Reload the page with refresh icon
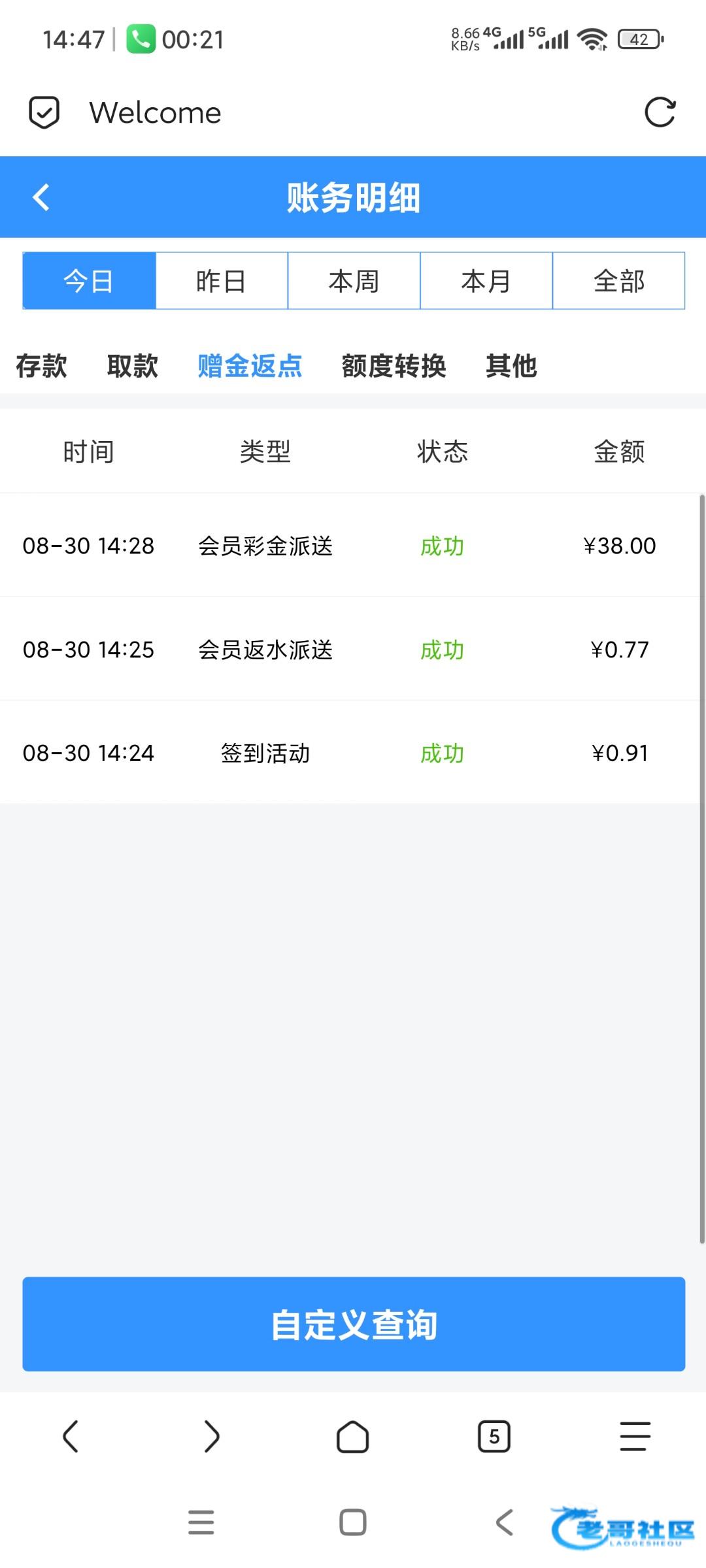Screen dimensions: 706x1568 coord(660,112)
